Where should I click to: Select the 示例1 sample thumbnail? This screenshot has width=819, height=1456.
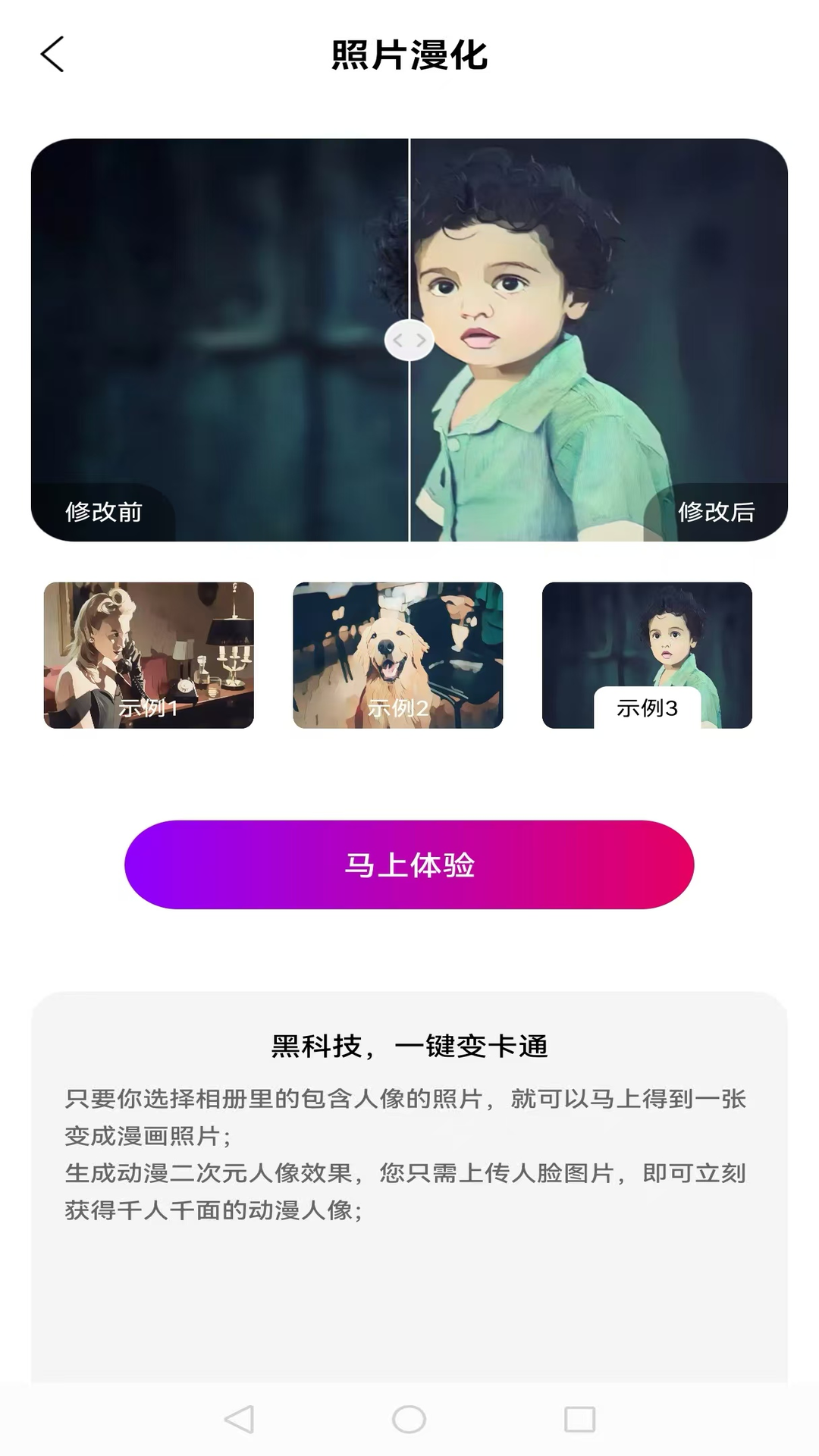[149, 655]
